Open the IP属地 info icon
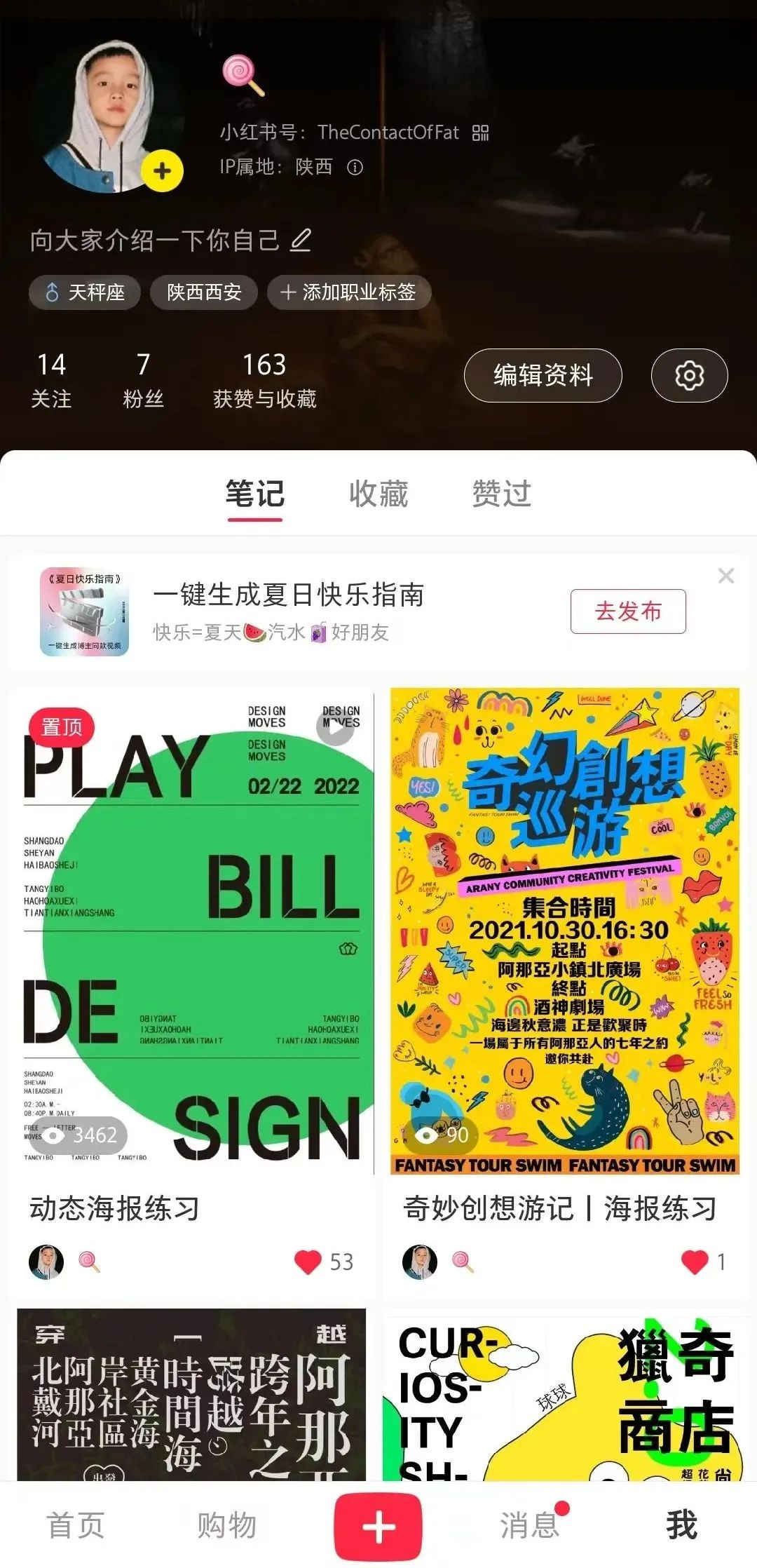Image resolution: width=757 pixels, height=1568 pixels. click(x=355, y=168)
